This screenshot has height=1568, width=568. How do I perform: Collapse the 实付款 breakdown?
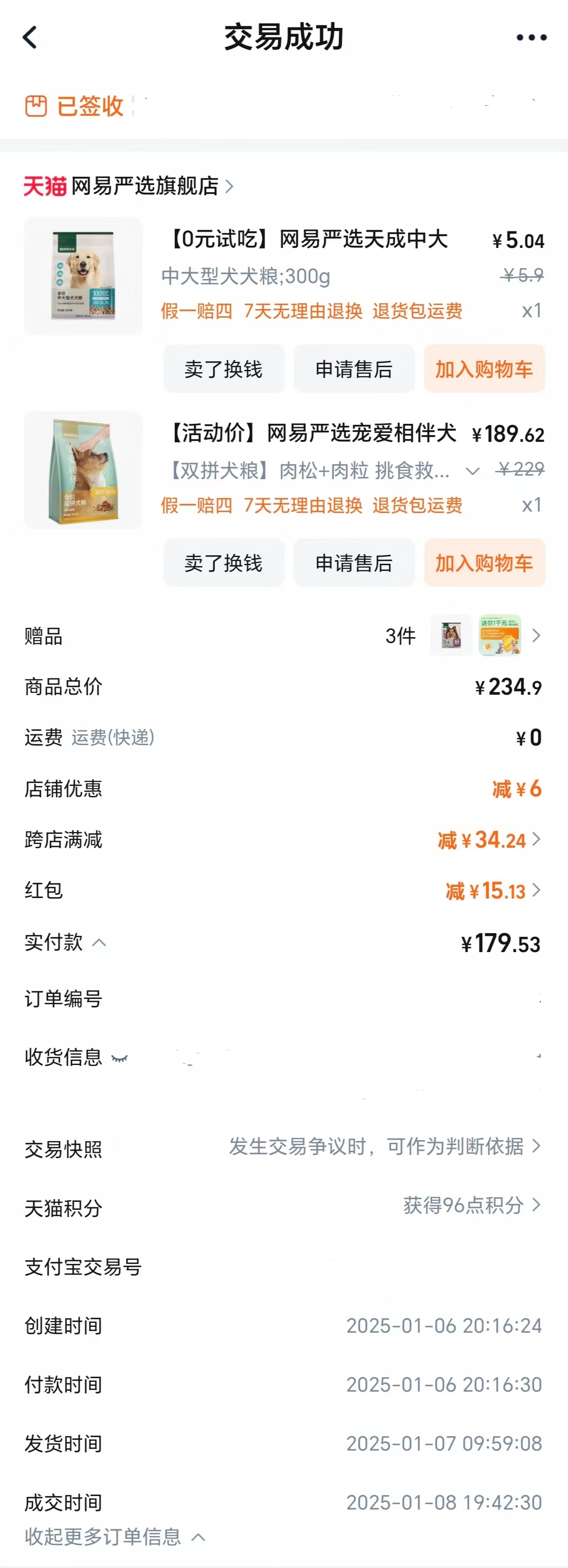coord(99,943)
